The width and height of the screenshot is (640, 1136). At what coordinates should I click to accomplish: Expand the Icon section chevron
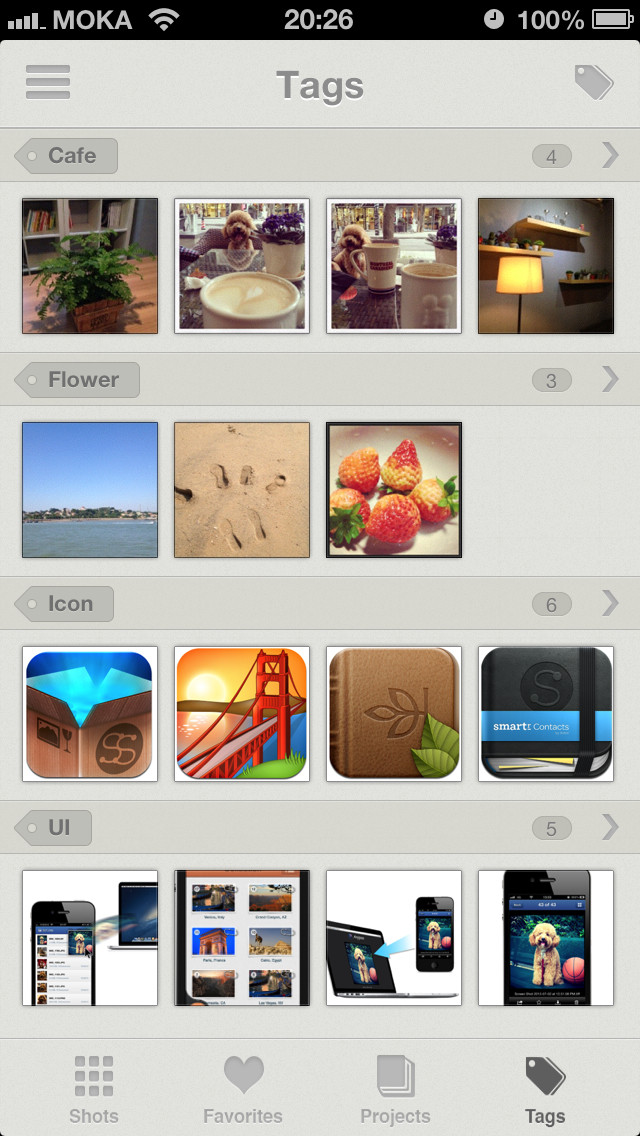610,603
